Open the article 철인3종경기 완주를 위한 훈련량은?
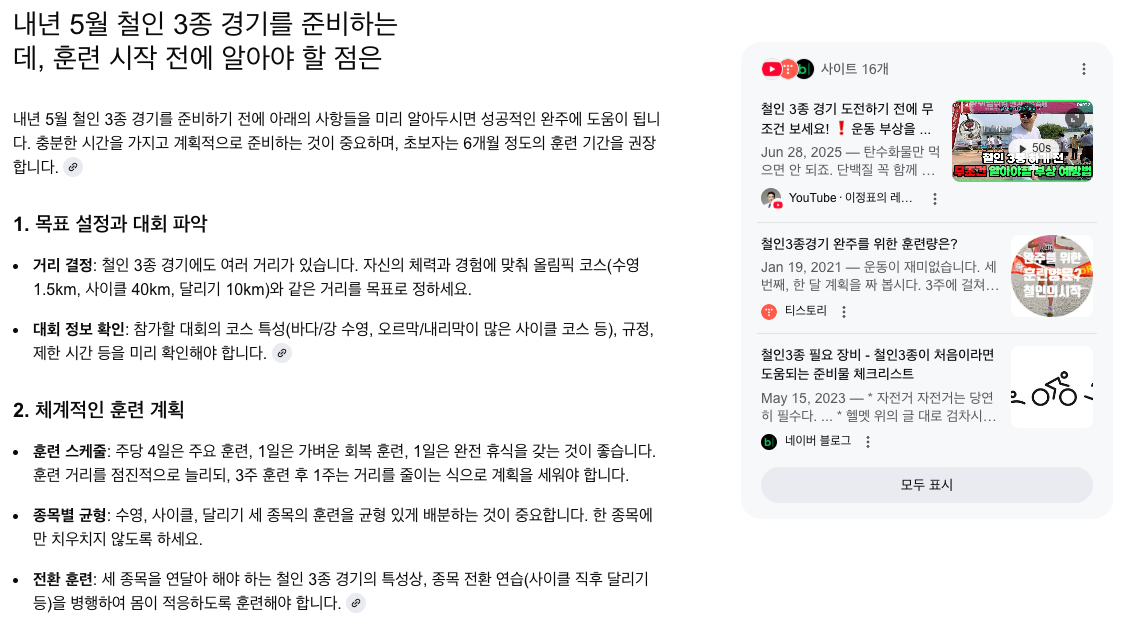Image resolution: width=1133 pixels, height=644 pixels. [x=859, y=244]
